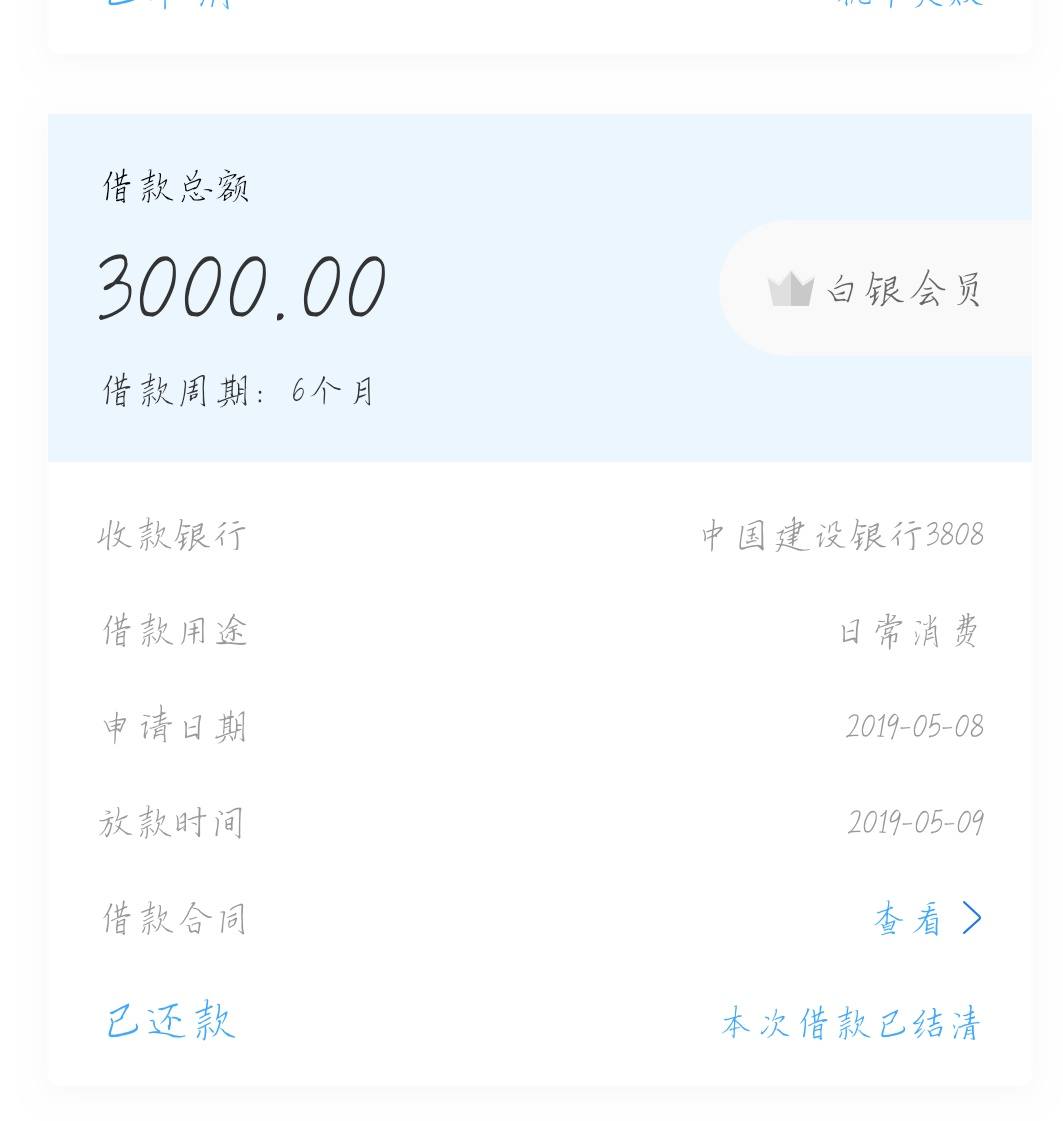
Task: Select the disbursement date 2019-05-09
Action: coord(916,821)
